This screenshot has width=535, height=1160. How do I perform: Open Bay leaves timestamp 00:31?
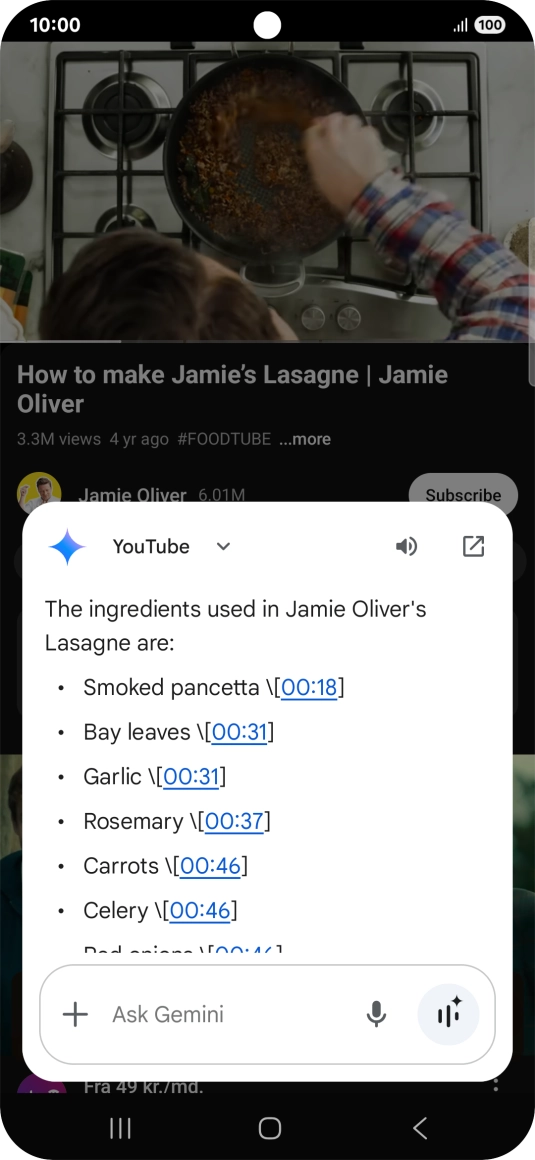click(239, 732)
